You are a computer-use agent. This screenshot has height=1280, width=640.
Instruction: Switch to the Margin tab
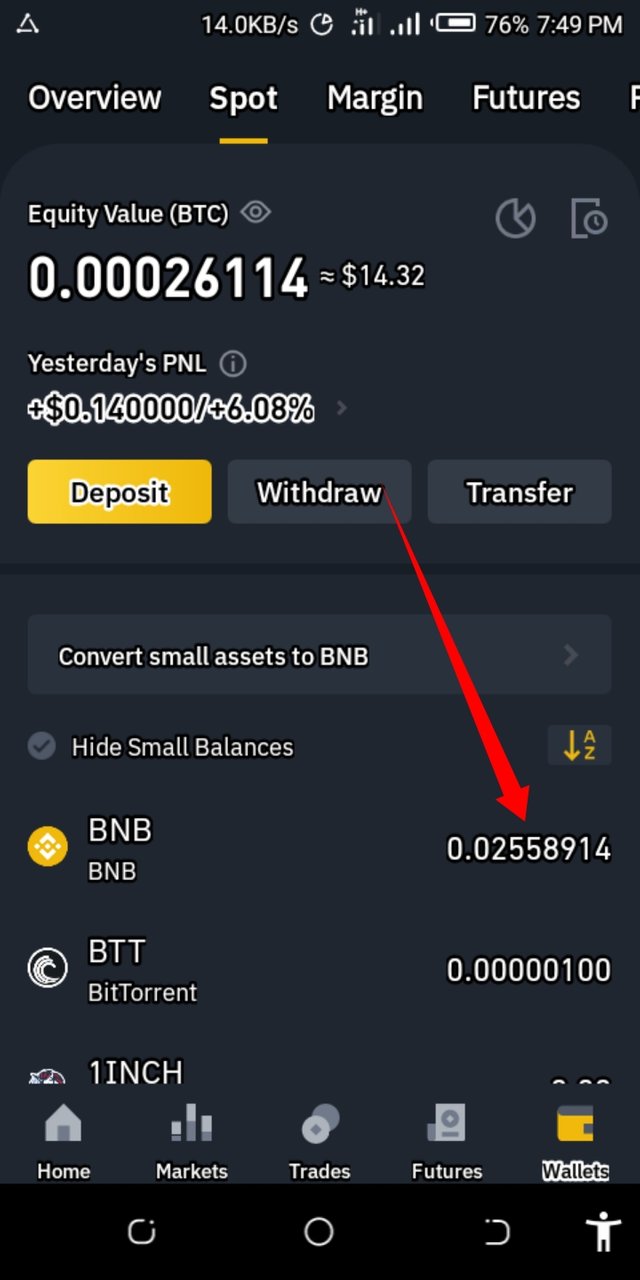[x=375, y=98]
